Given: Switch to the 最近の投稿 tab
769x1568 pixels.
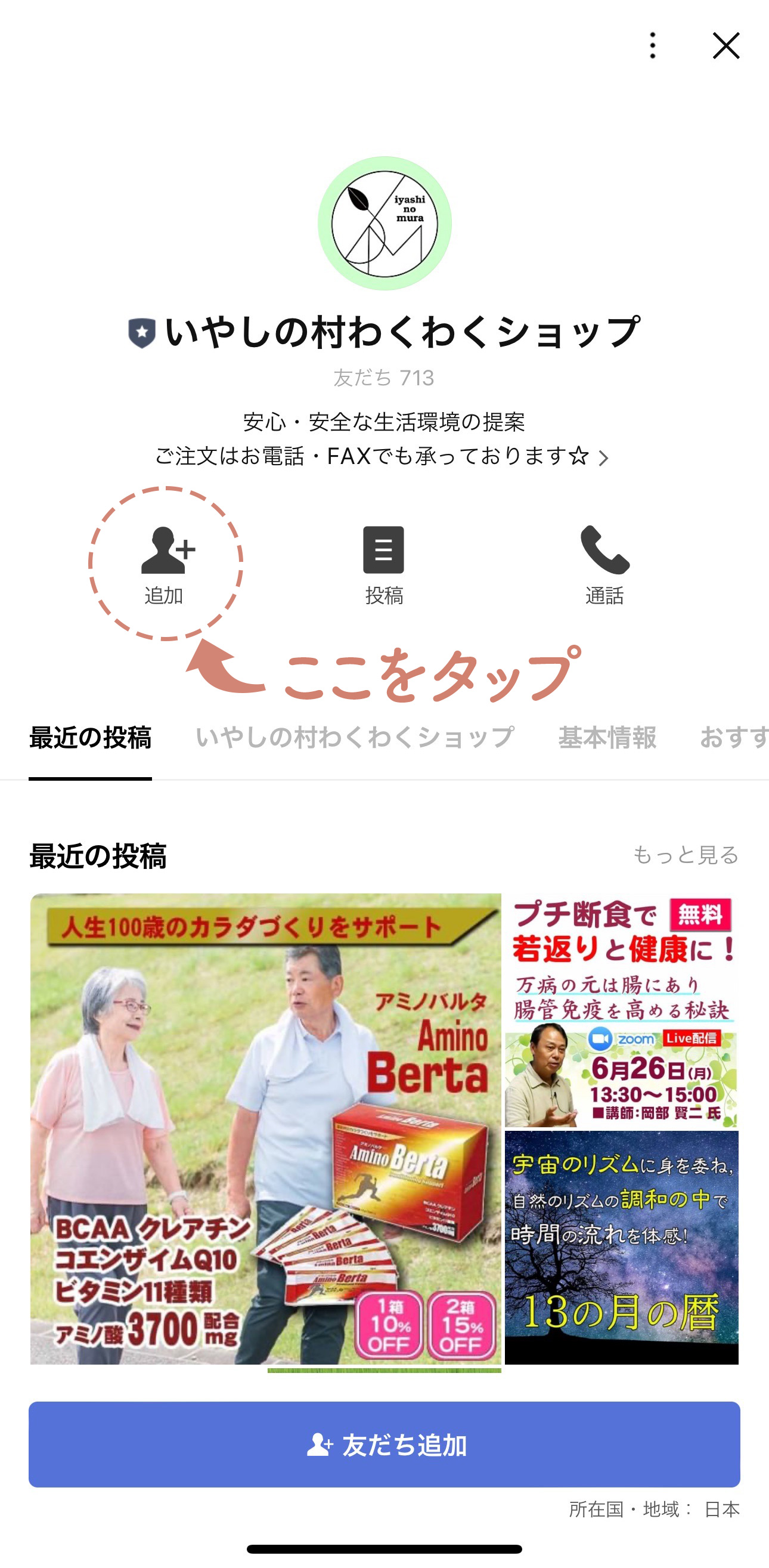Looking at the screenshot, I should (x=90, y=738).
